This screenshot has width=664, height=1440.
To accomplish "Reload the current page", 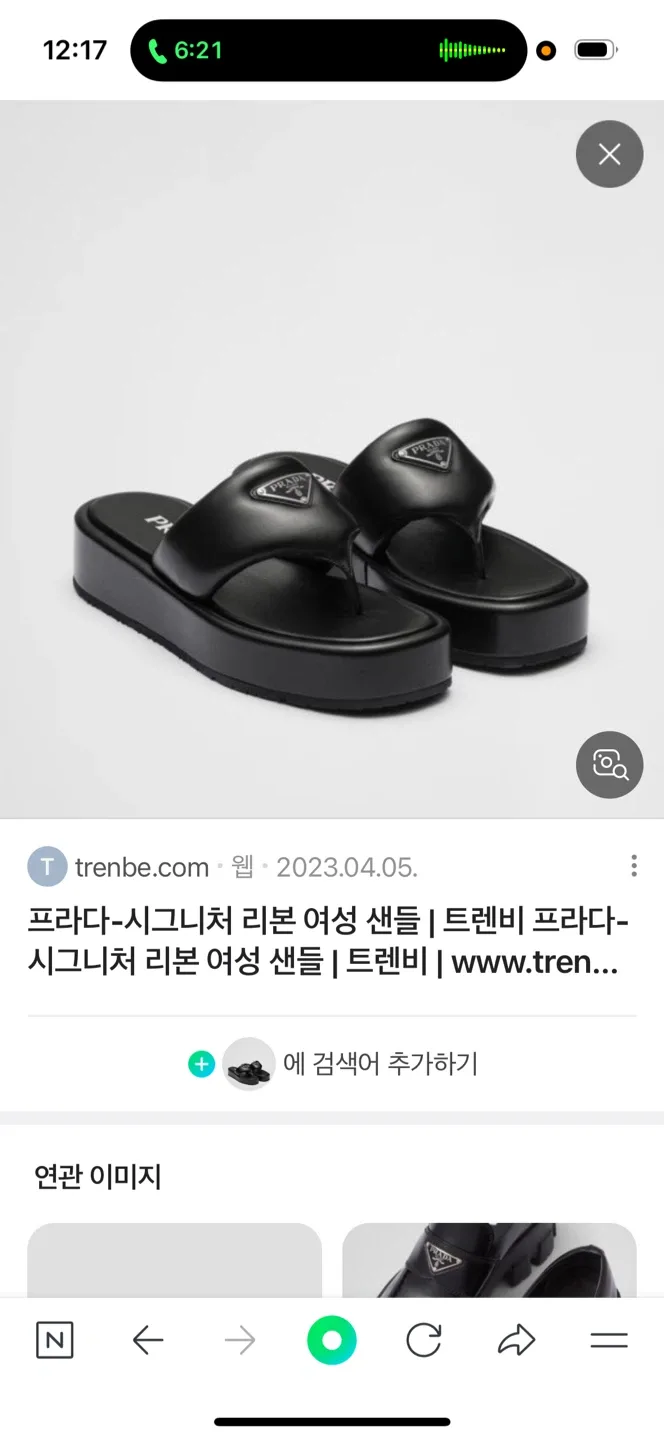I will point(424,1341).
